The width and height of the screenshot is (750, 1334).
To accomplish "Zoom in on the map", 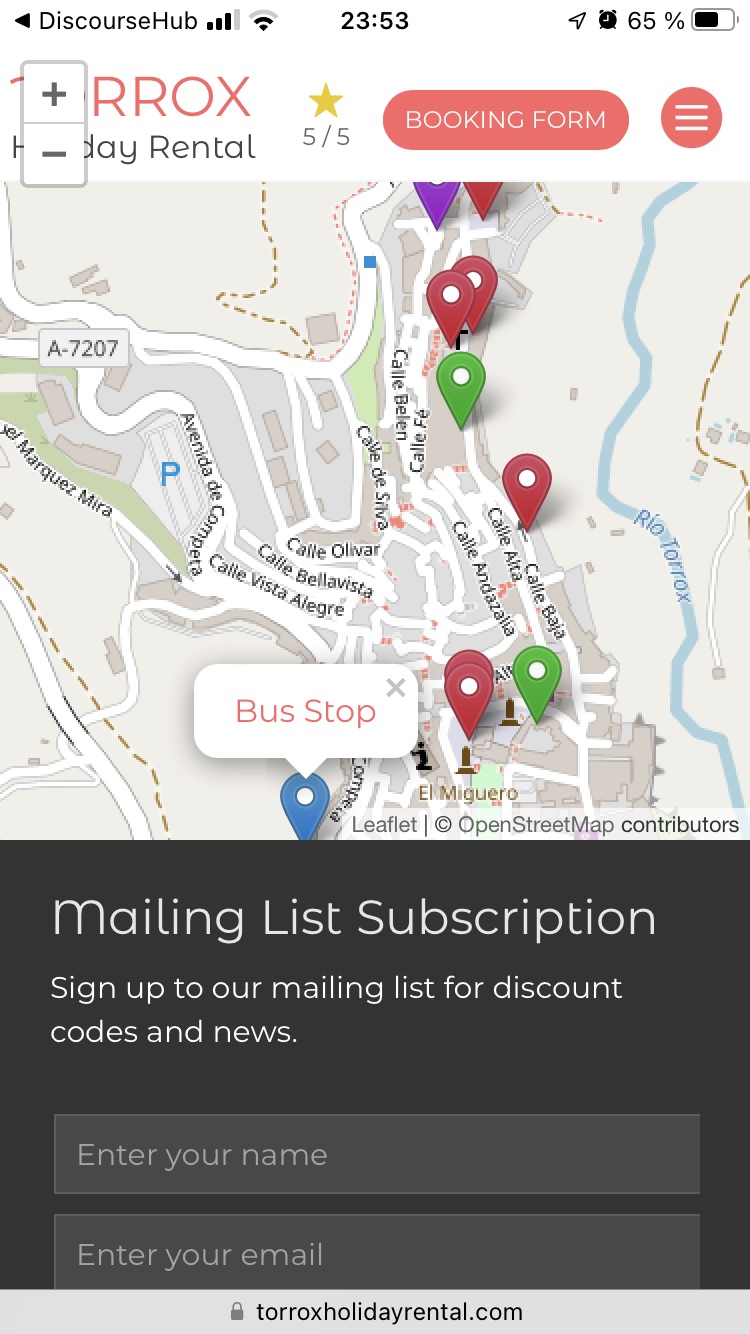I will (x=54, y=95).
